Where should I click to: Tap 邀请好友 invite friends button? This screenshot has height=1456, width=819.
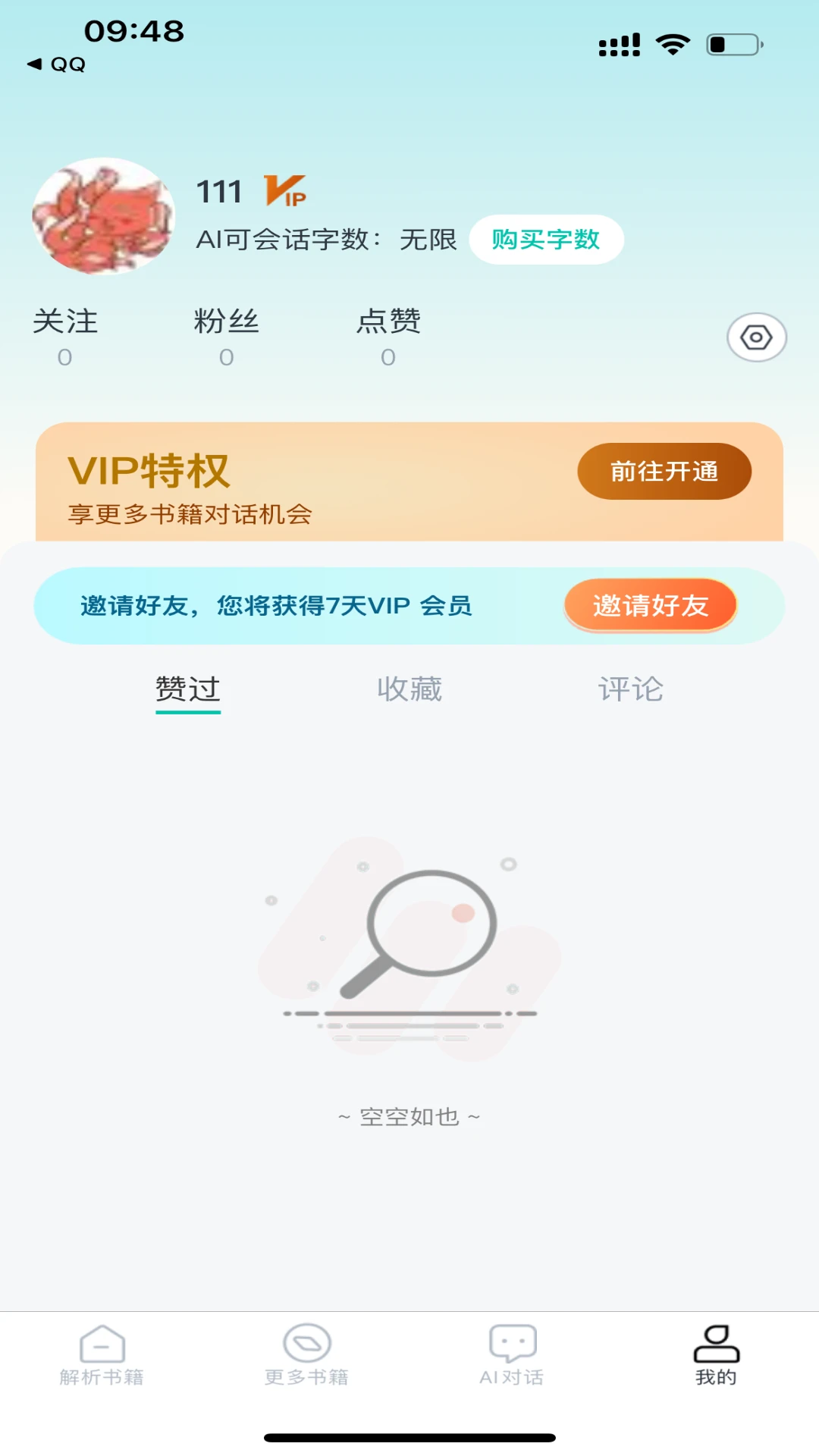[651, 605]
